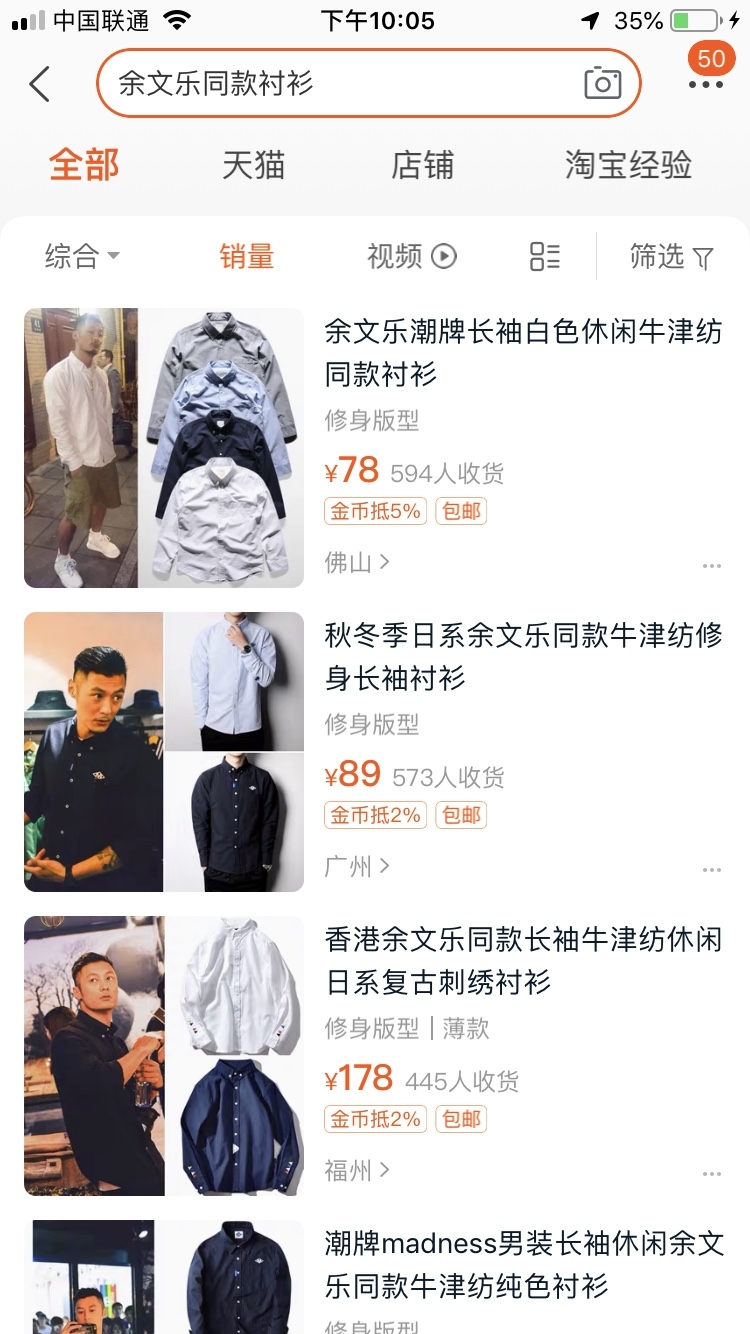Image resolution: width=750 pixels, height=1334 pixels.
Task: Toggle the 包邮 free shipping tag
Action: point(460,511)
